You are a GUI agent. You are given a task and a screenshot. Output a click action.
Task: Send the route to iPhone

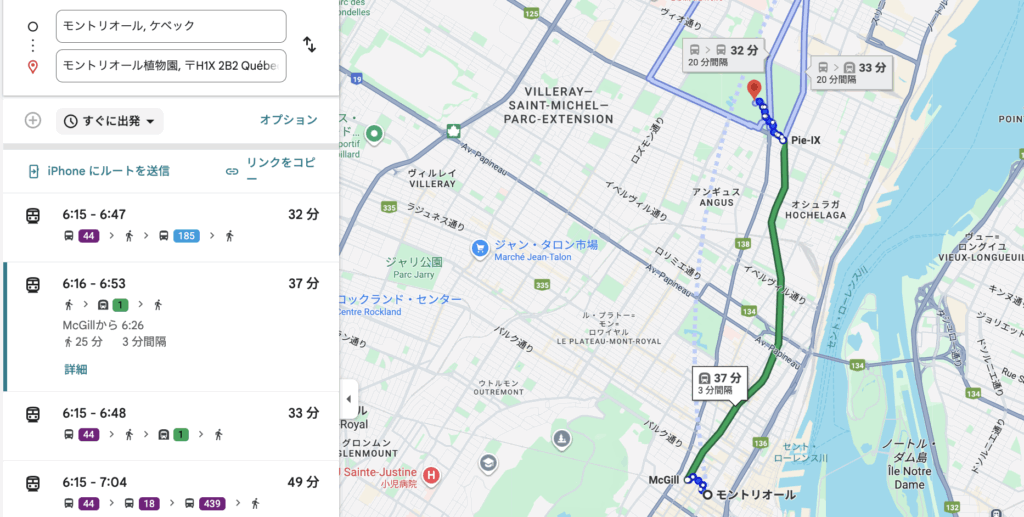[x=98, y=171]
